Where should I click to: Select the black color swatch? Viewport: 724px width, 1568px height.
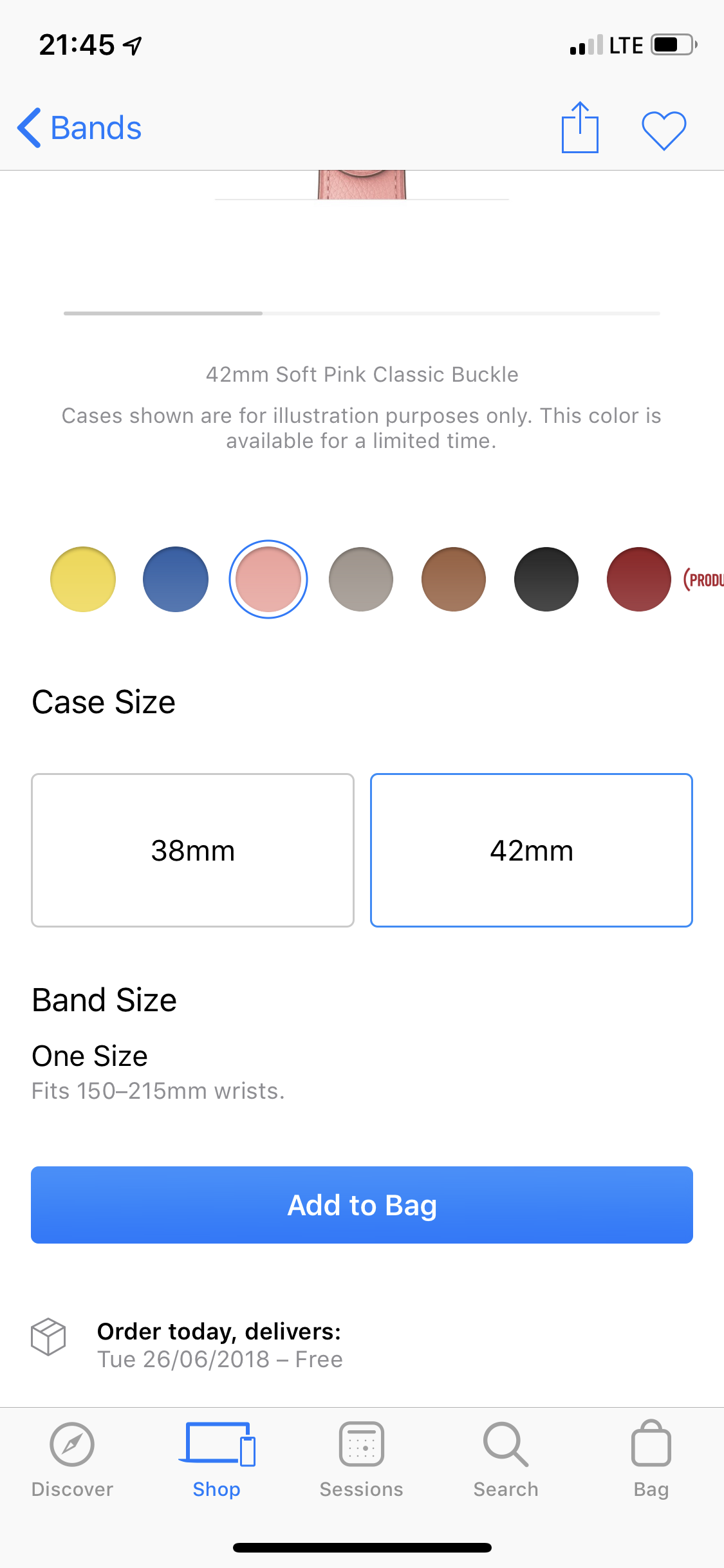tap(546, 579)
